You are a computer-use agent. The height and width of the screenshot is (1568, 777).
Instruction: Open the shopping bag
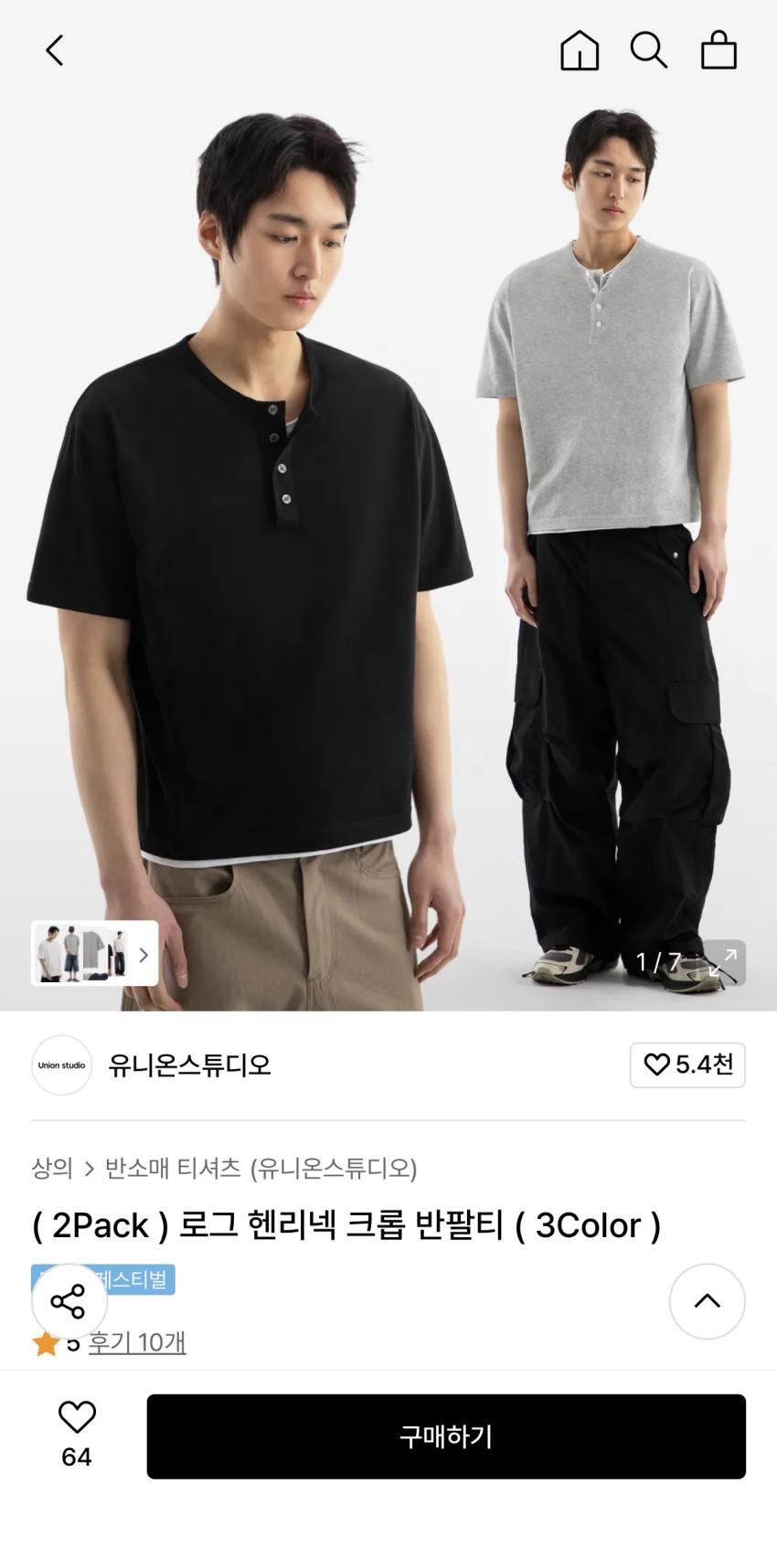718,50
